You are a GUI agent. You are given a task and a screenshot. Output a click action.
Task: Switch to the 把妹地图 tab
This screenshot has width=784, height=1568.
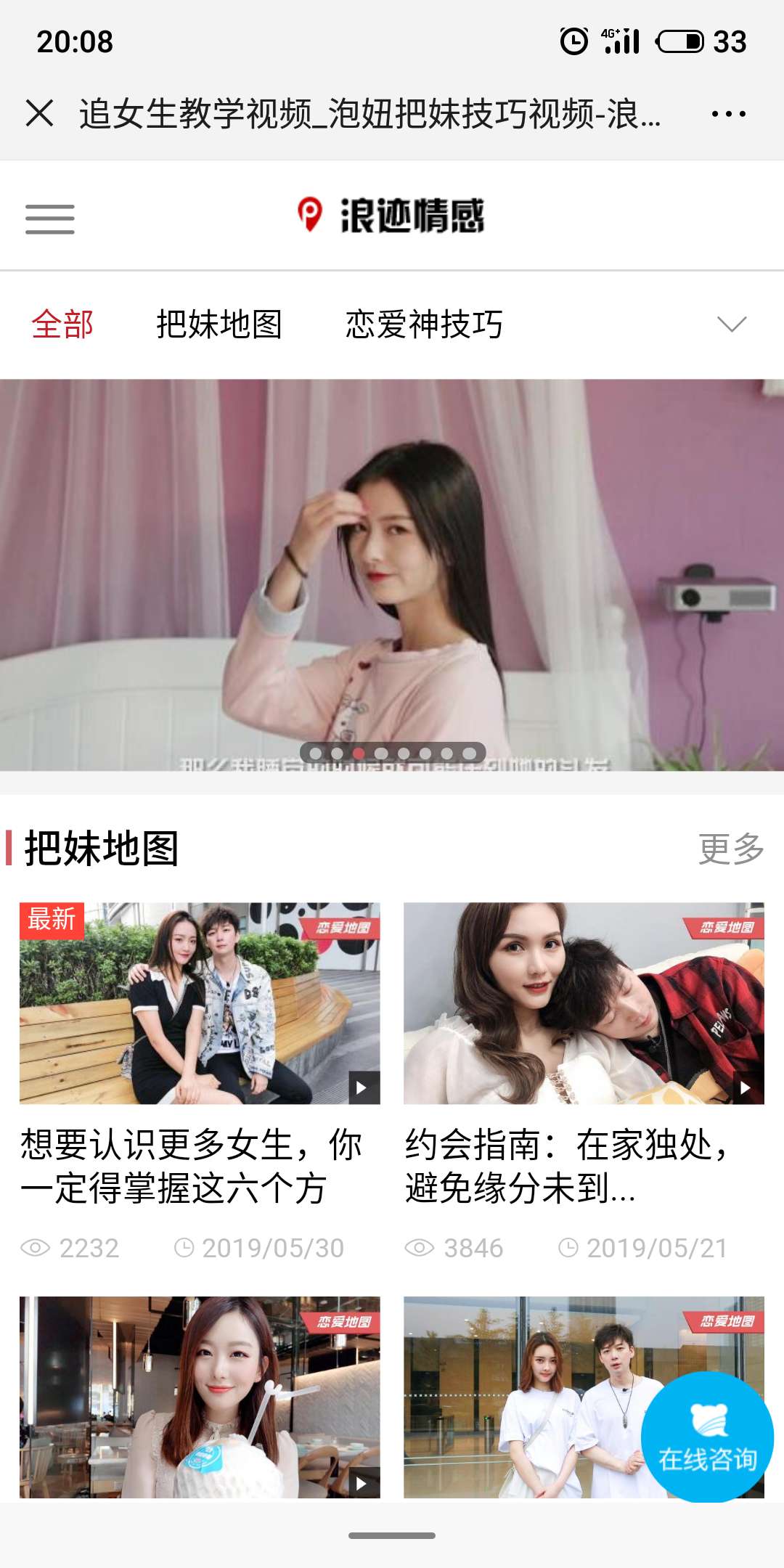pyautogui.click(x=219, y=324)
